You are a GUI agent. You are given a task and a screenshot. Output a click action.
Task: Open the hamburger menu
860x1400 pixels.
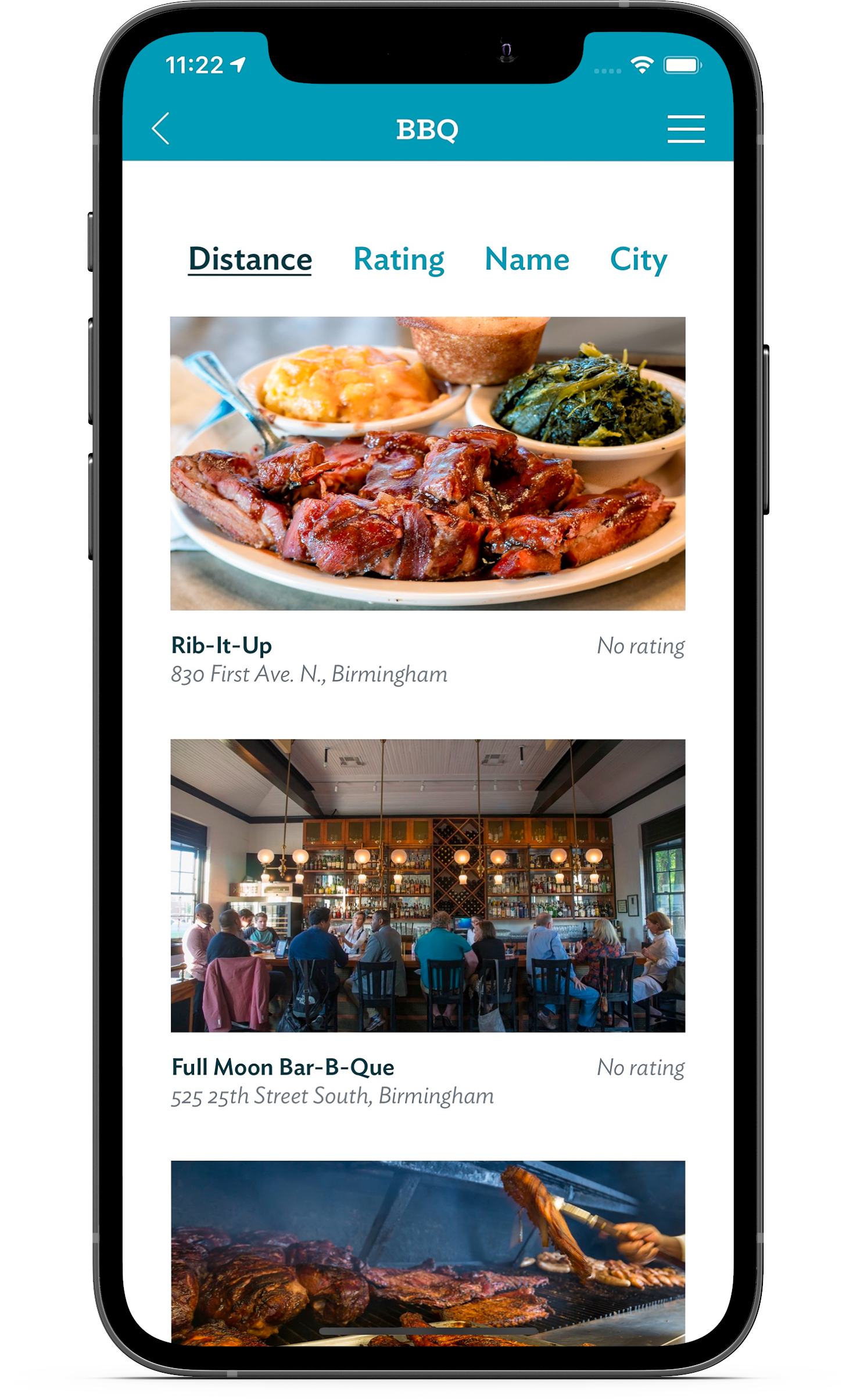click(x=686, y=129)
